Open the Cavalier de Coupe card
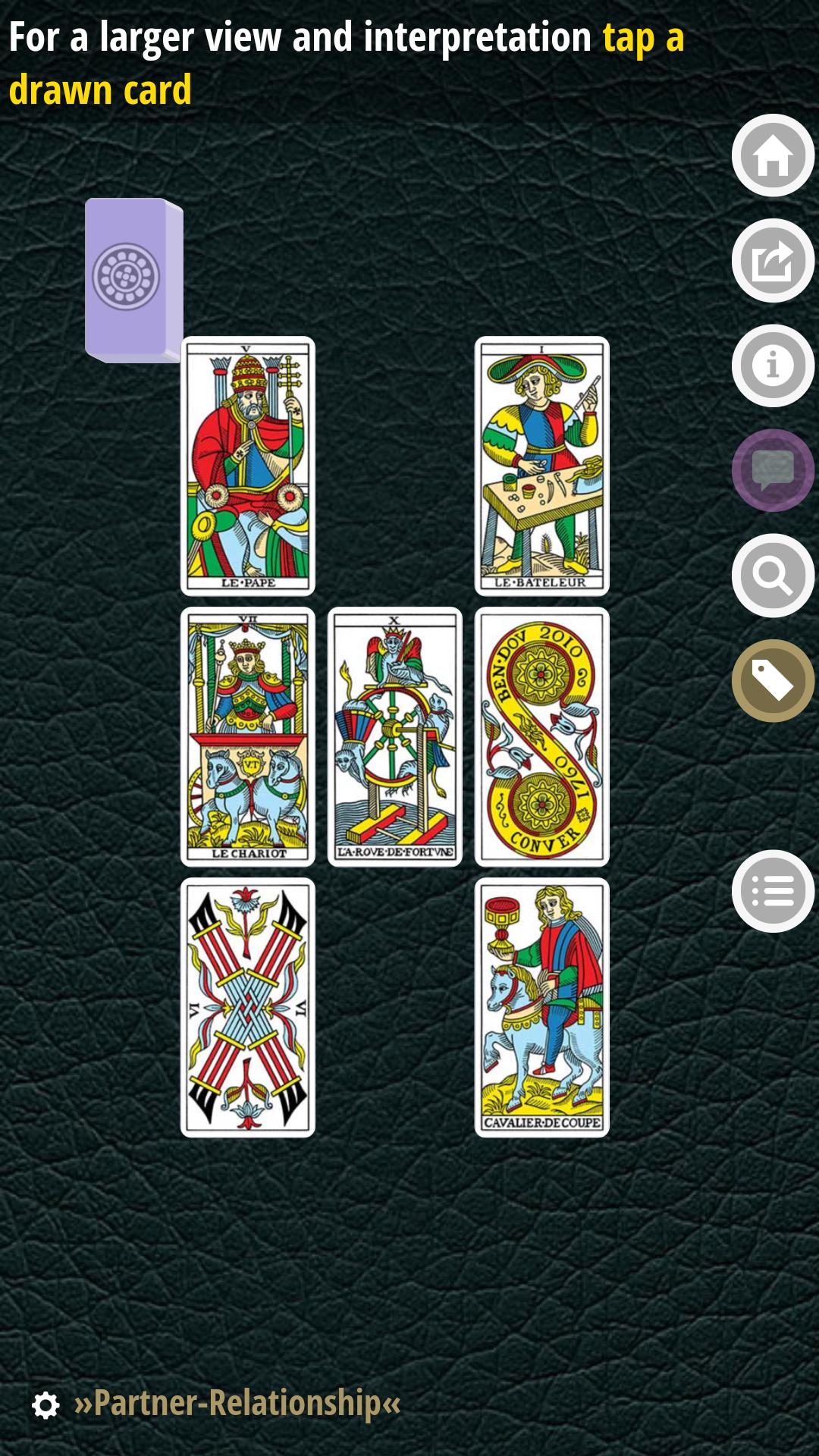 tap(541, 1007)
